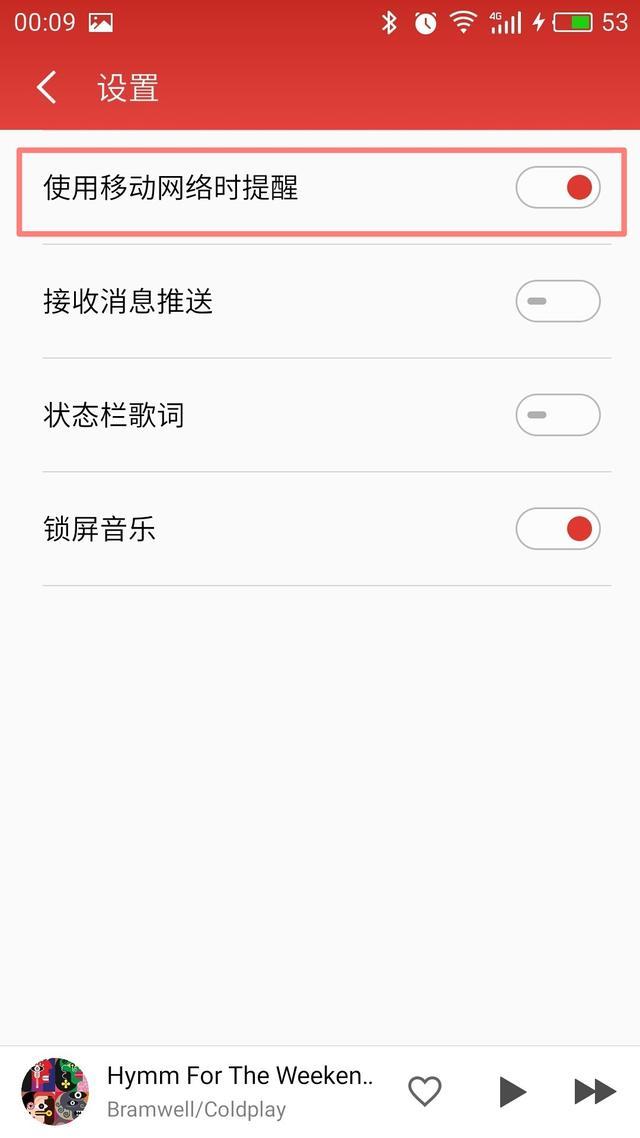
Task: Turn on 状态栏歌词 toggle
Action: [558, 415]
